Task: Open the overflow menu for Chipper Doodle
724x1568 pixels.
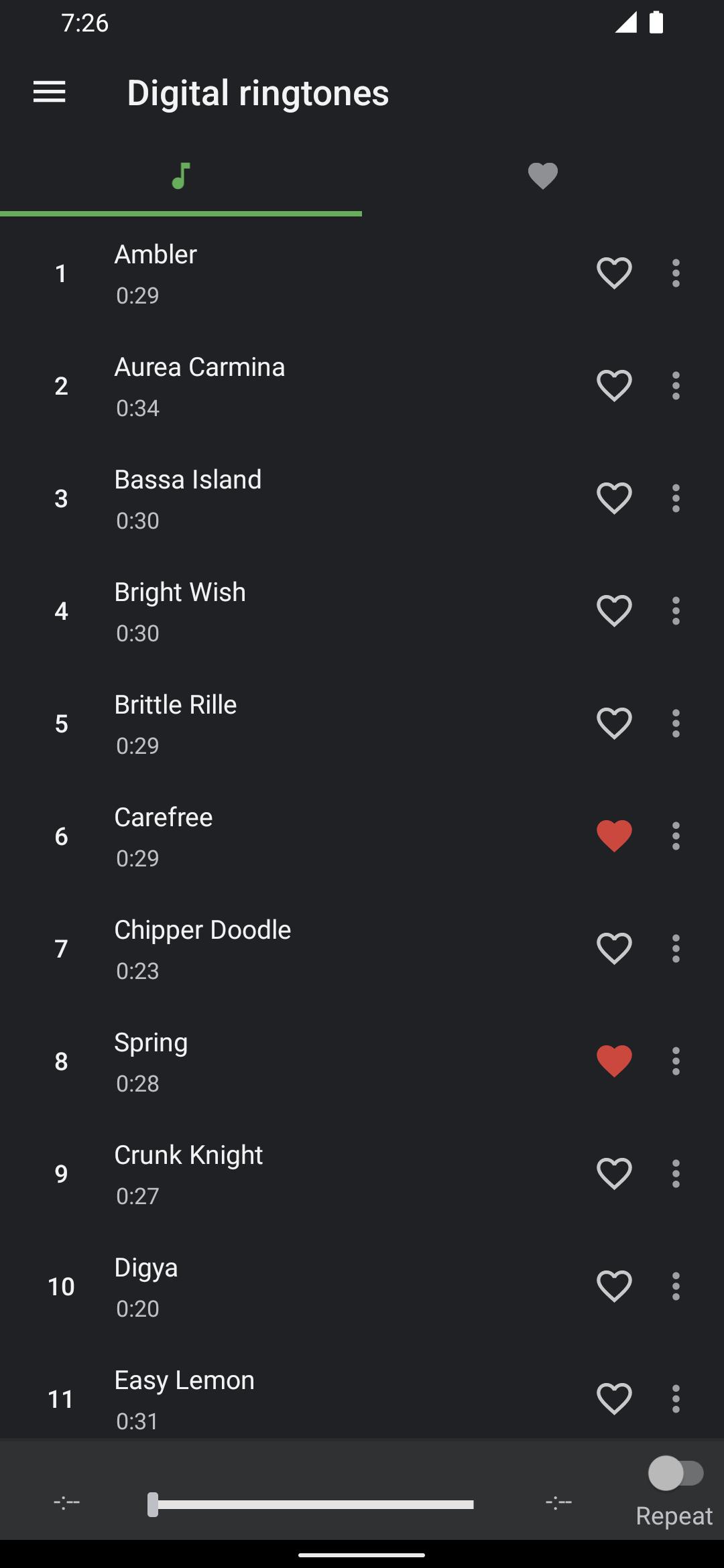Action: click(x=676, y=949)
